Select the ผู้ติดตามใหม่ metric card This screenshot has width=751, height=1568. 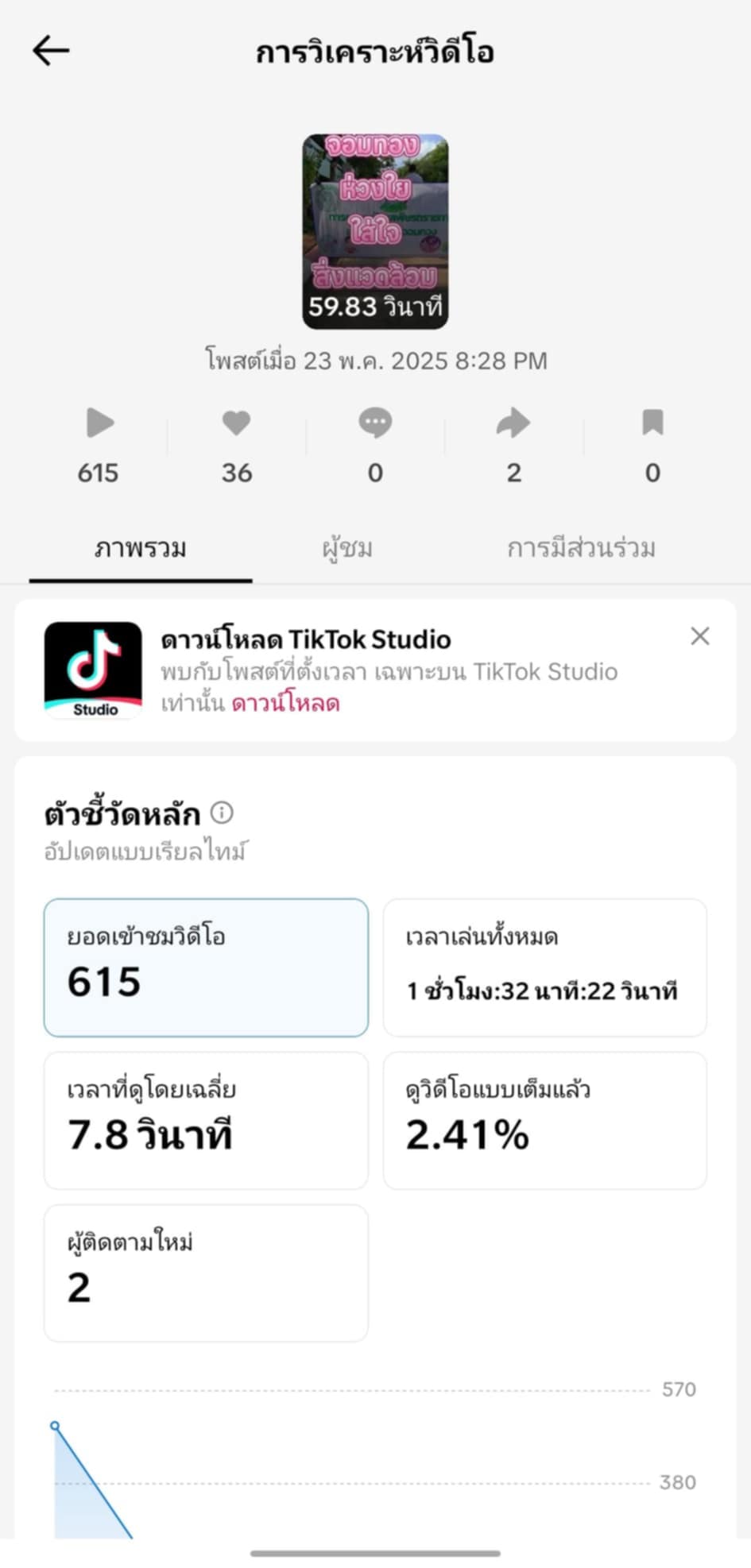[x=206, y=1273]
